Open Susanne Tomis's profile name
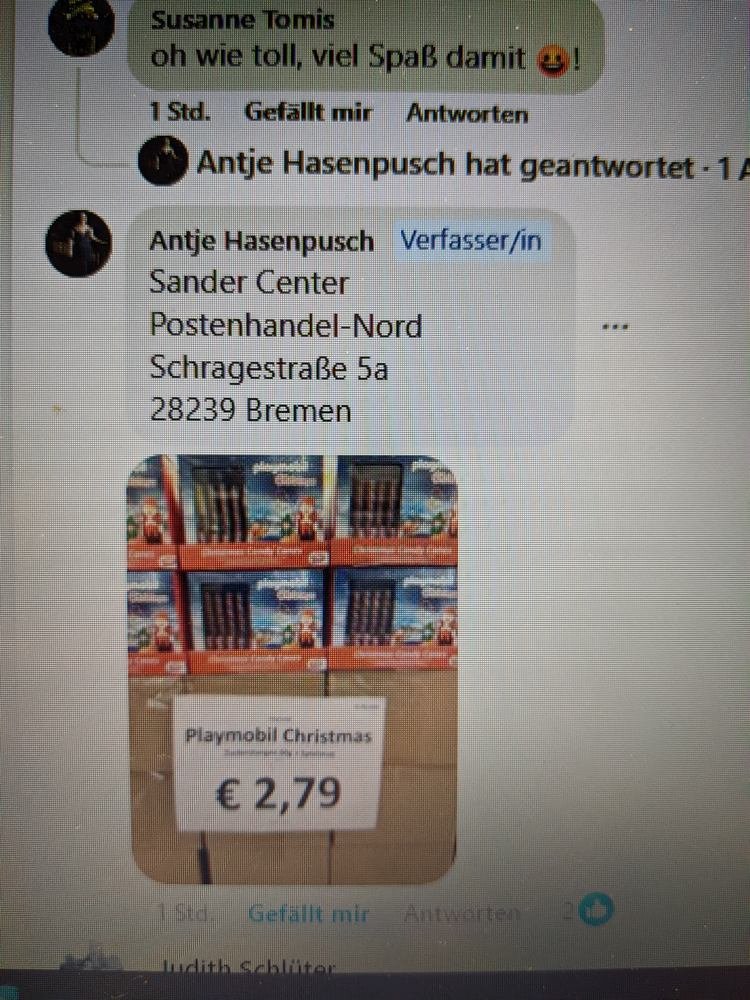Image resolution: width=750 pixels, height=1000 pixels. coord(242,20)
